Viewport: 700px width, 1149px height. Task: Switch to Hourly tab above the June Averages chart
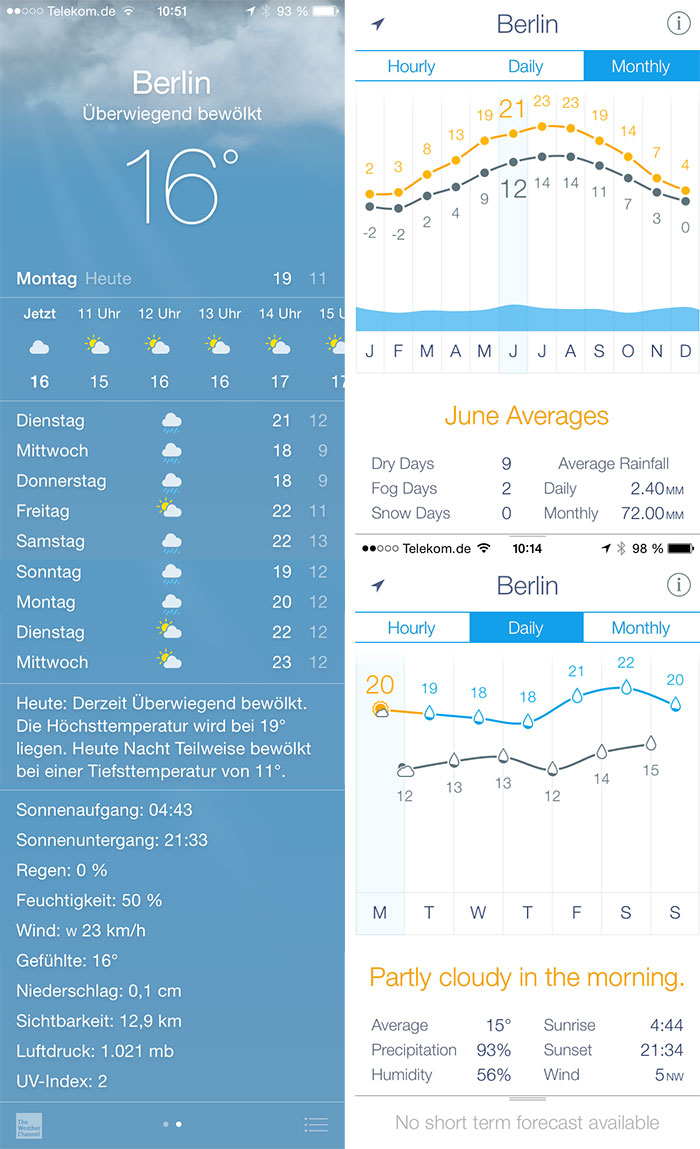click(x=411, y=67)
